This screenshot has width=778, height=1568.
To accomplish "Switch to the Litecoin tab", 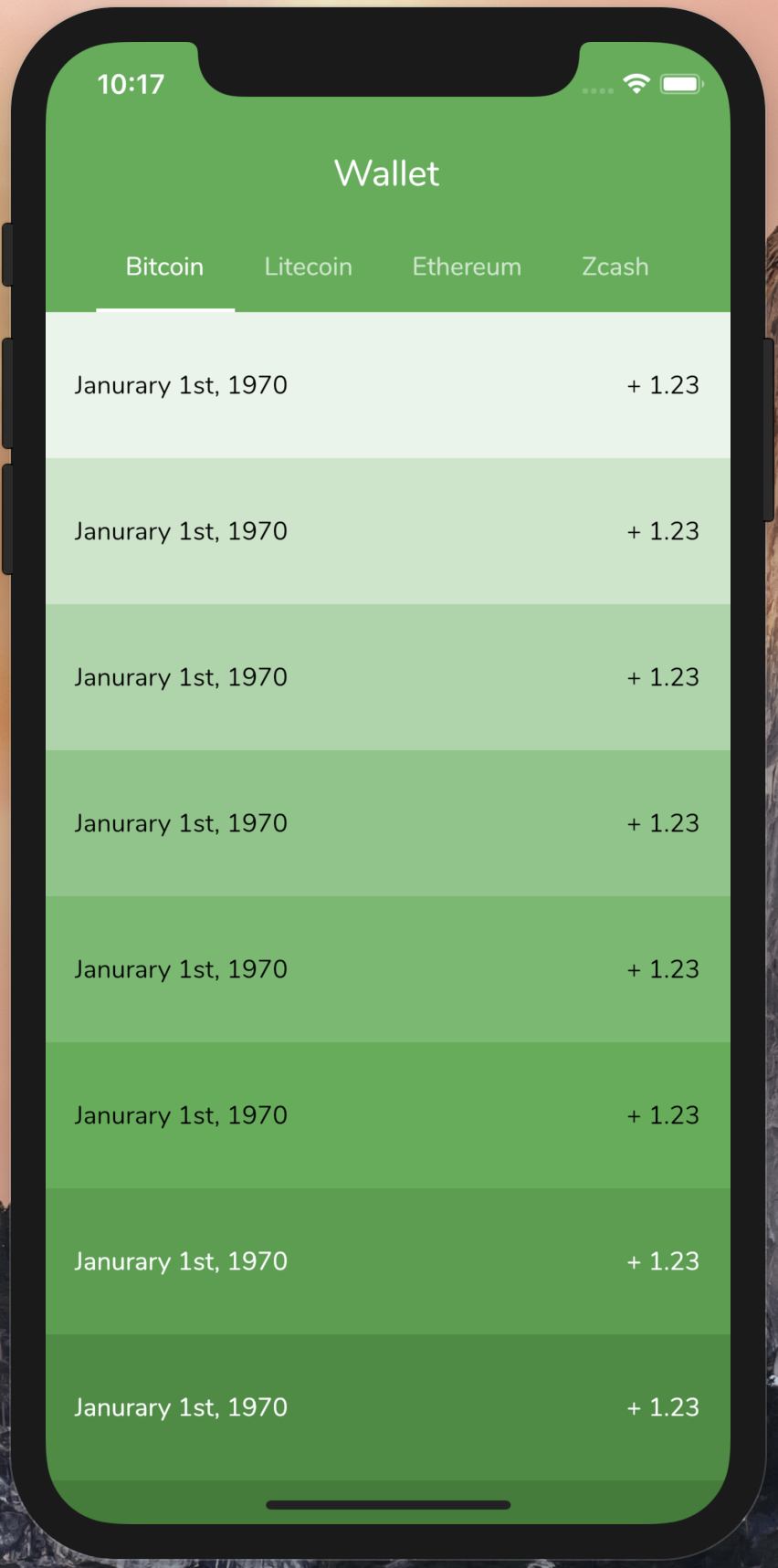I will pos(308,267).
